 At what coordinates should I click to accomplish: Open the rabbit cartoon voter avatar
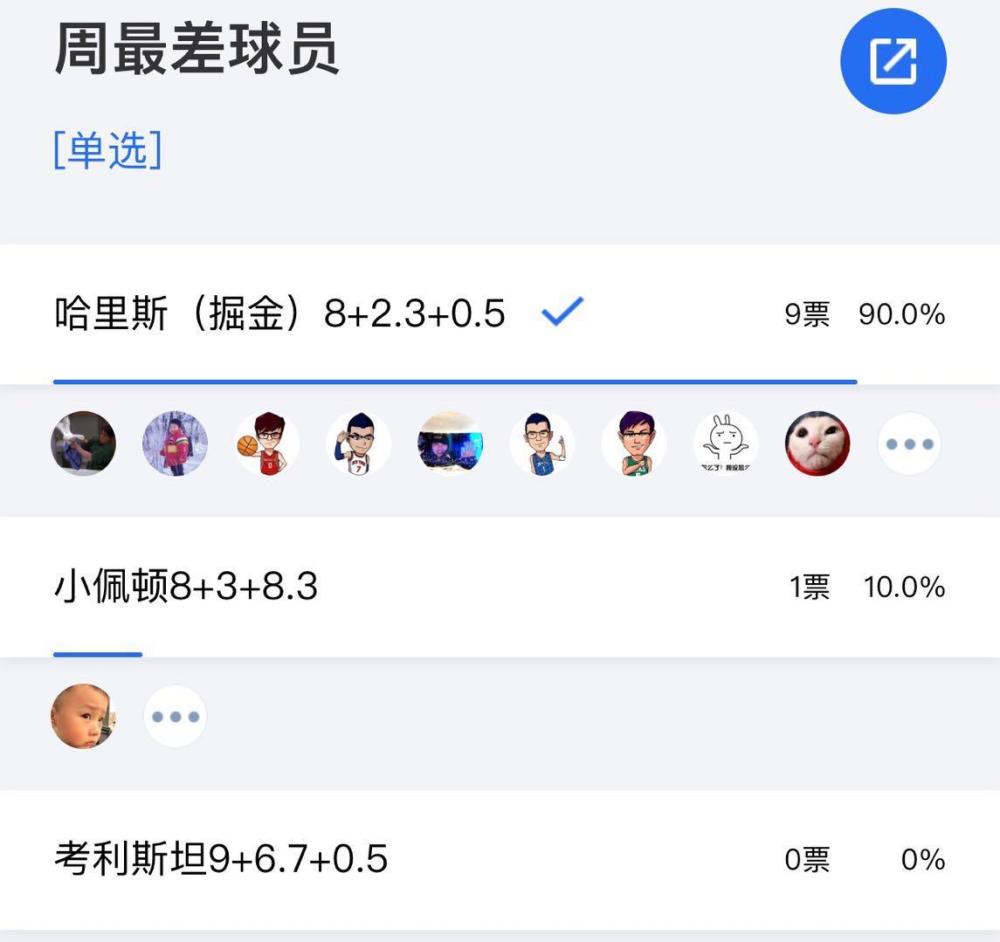tap(726, 444)
